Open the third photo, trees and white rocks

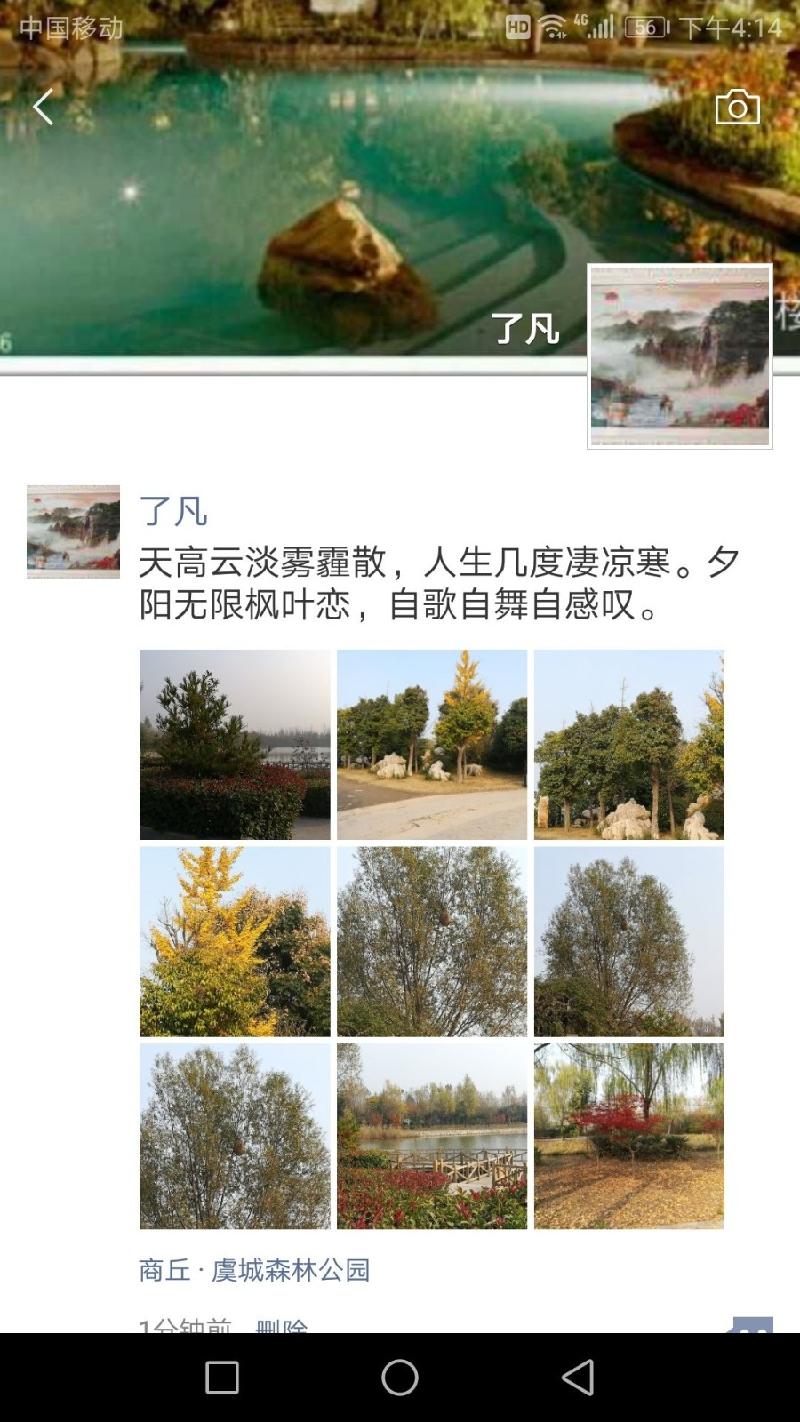pyautogui.click(x=628, y=745)
